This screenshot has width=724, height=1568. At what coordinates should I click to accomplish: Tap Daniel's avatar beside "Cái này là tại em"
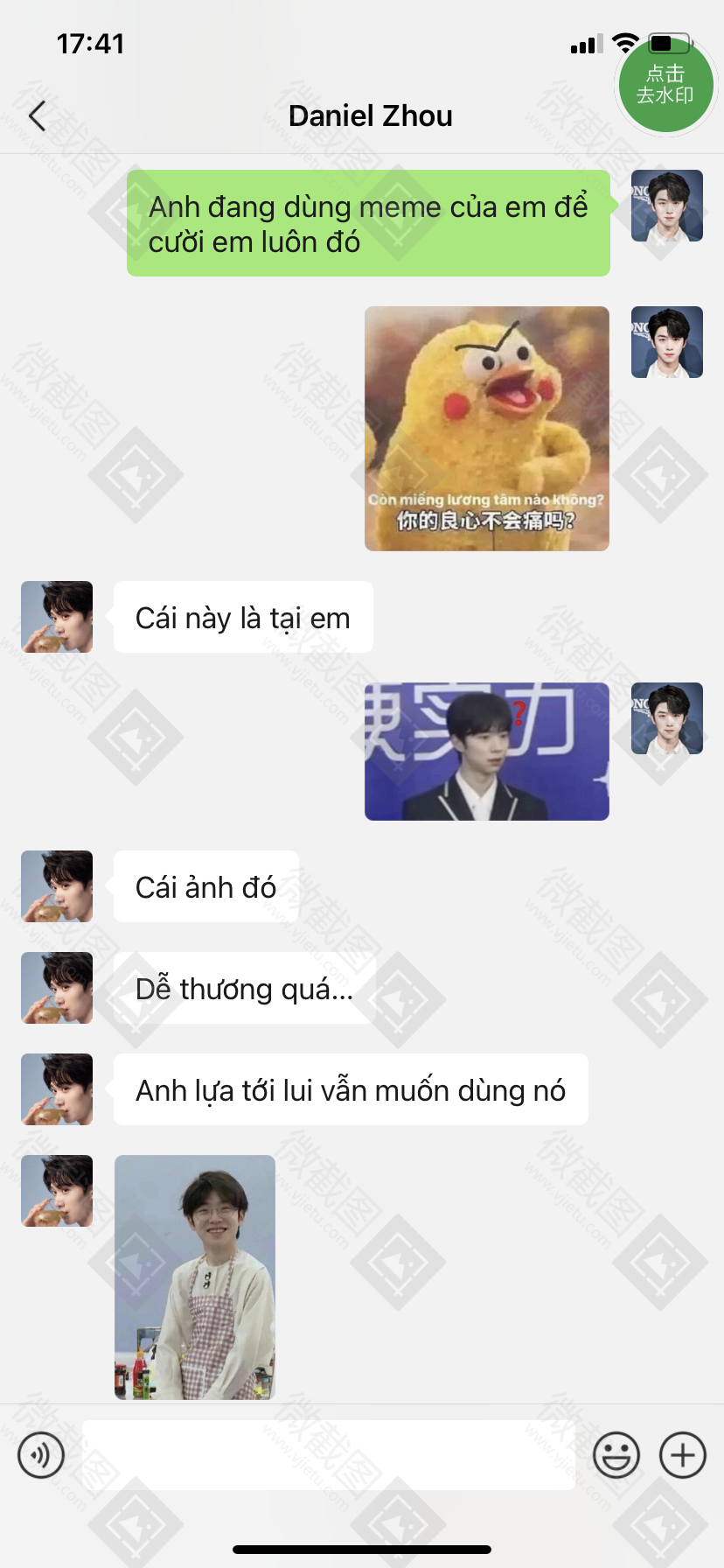57,617
